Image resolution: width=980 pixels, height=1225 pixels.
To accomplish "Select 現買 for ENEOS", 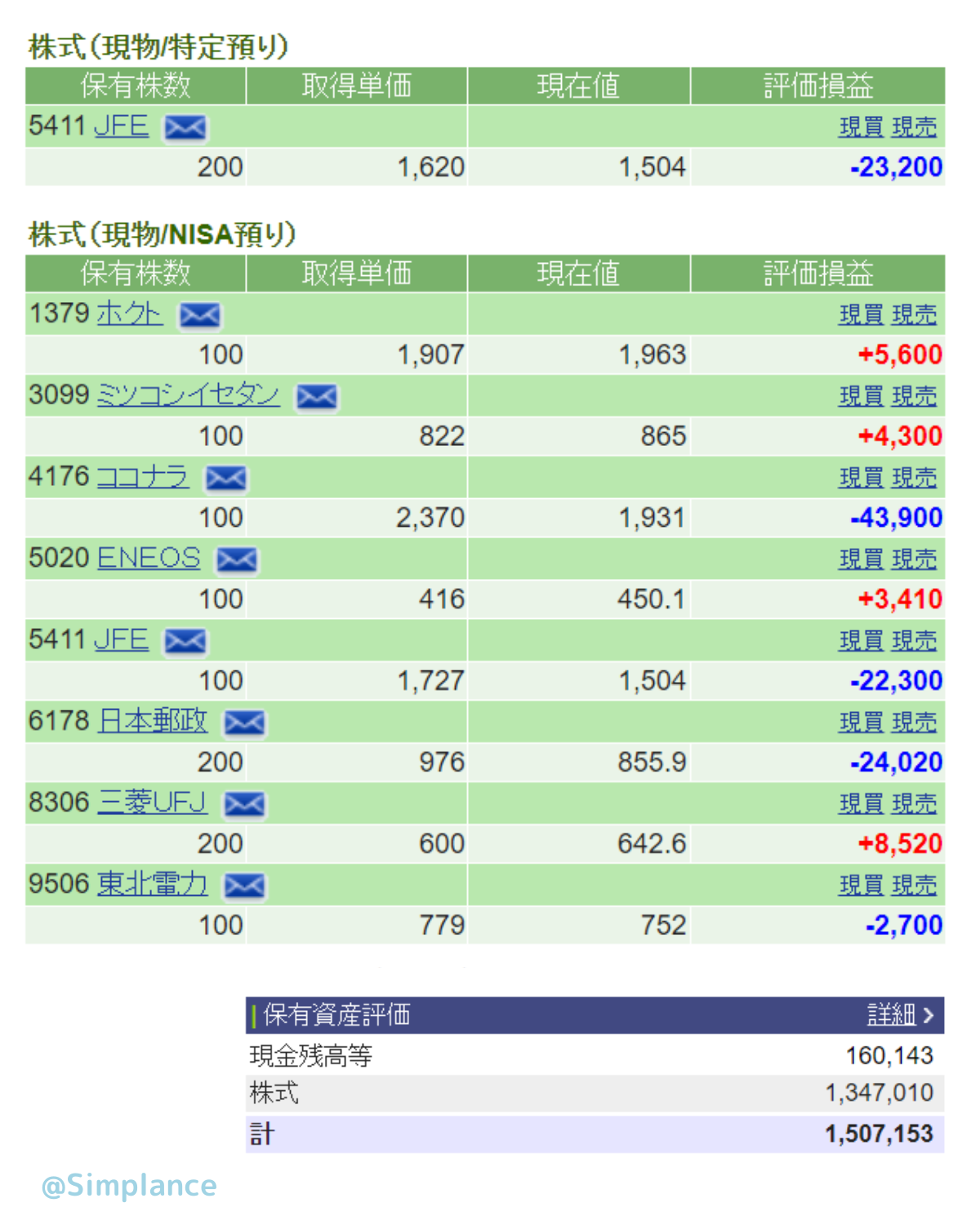I will pyautogui.click(x=861, y=560).
